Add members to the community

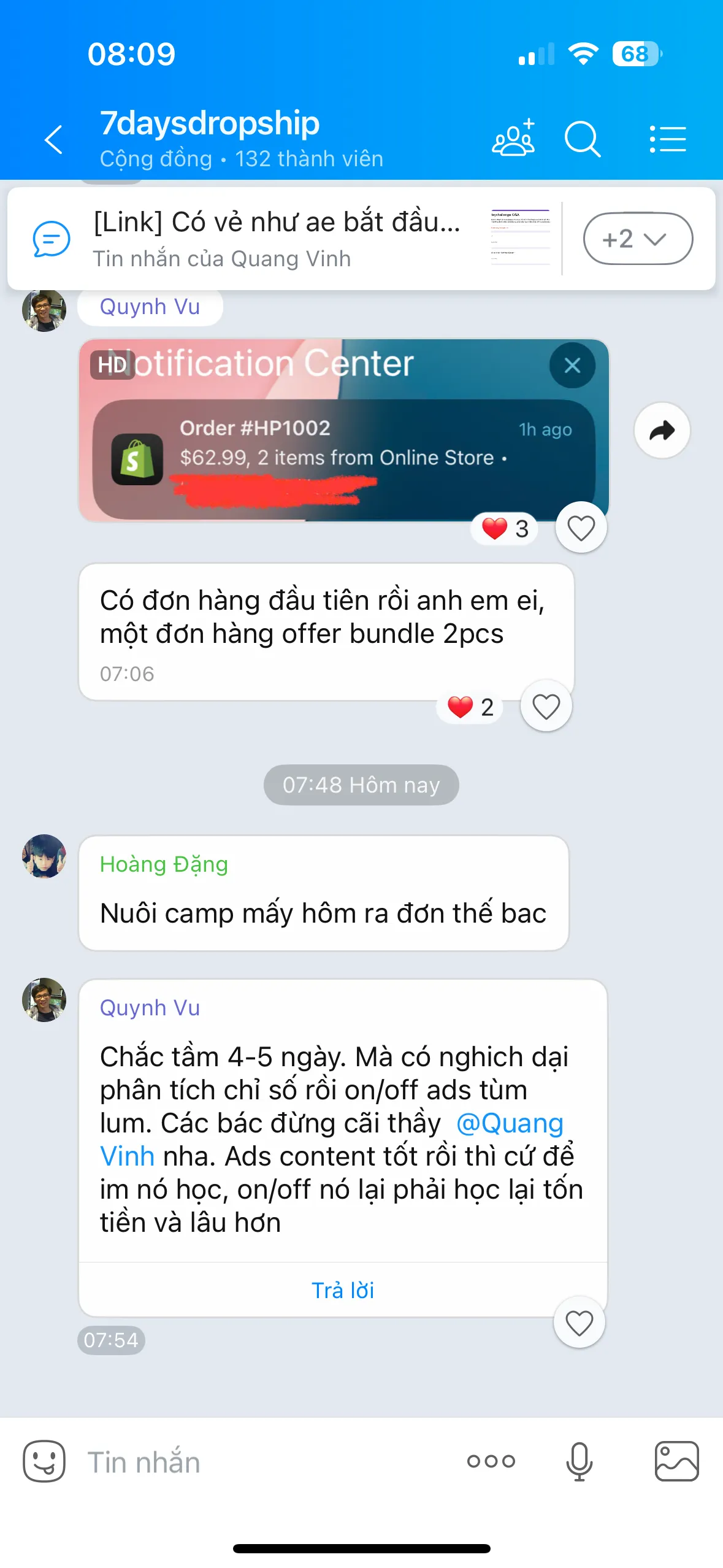click(514, 138)
